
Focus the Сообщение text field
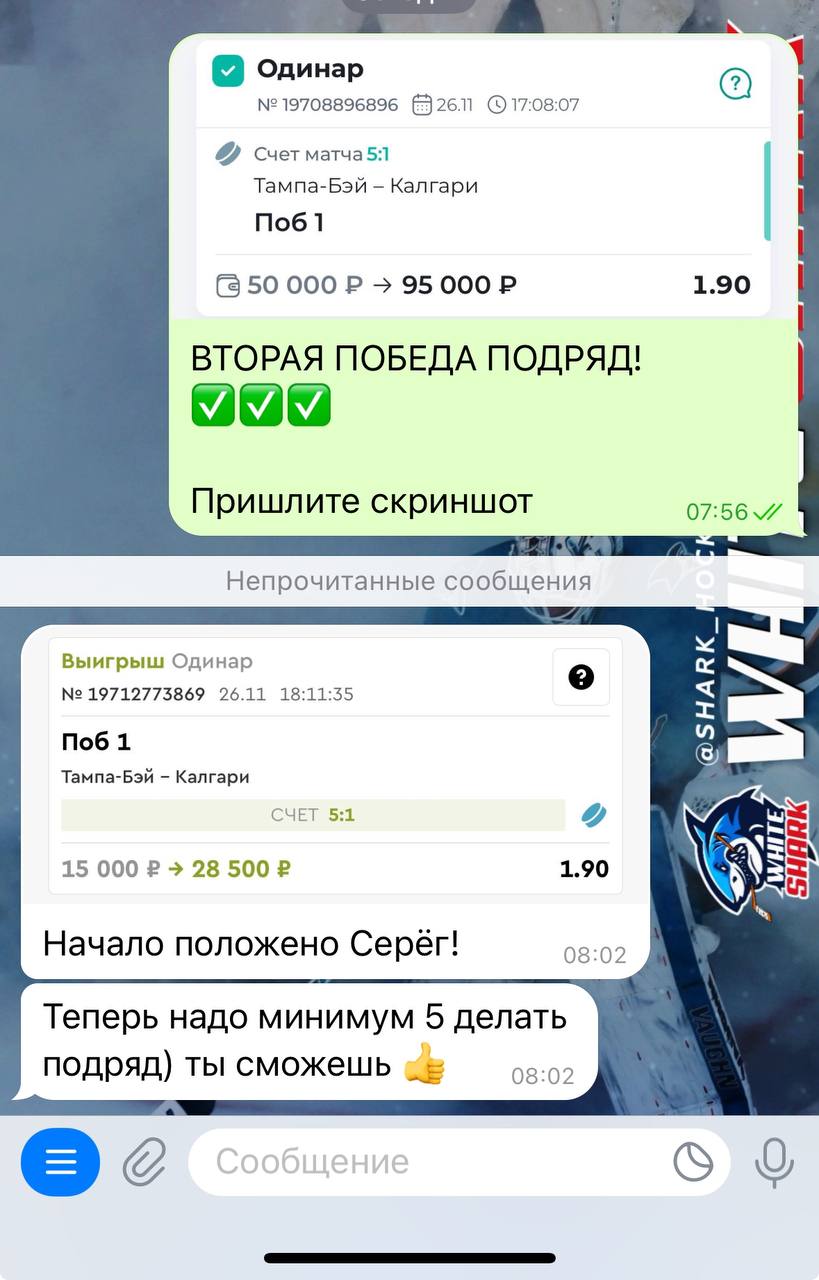pos(430,1162)
